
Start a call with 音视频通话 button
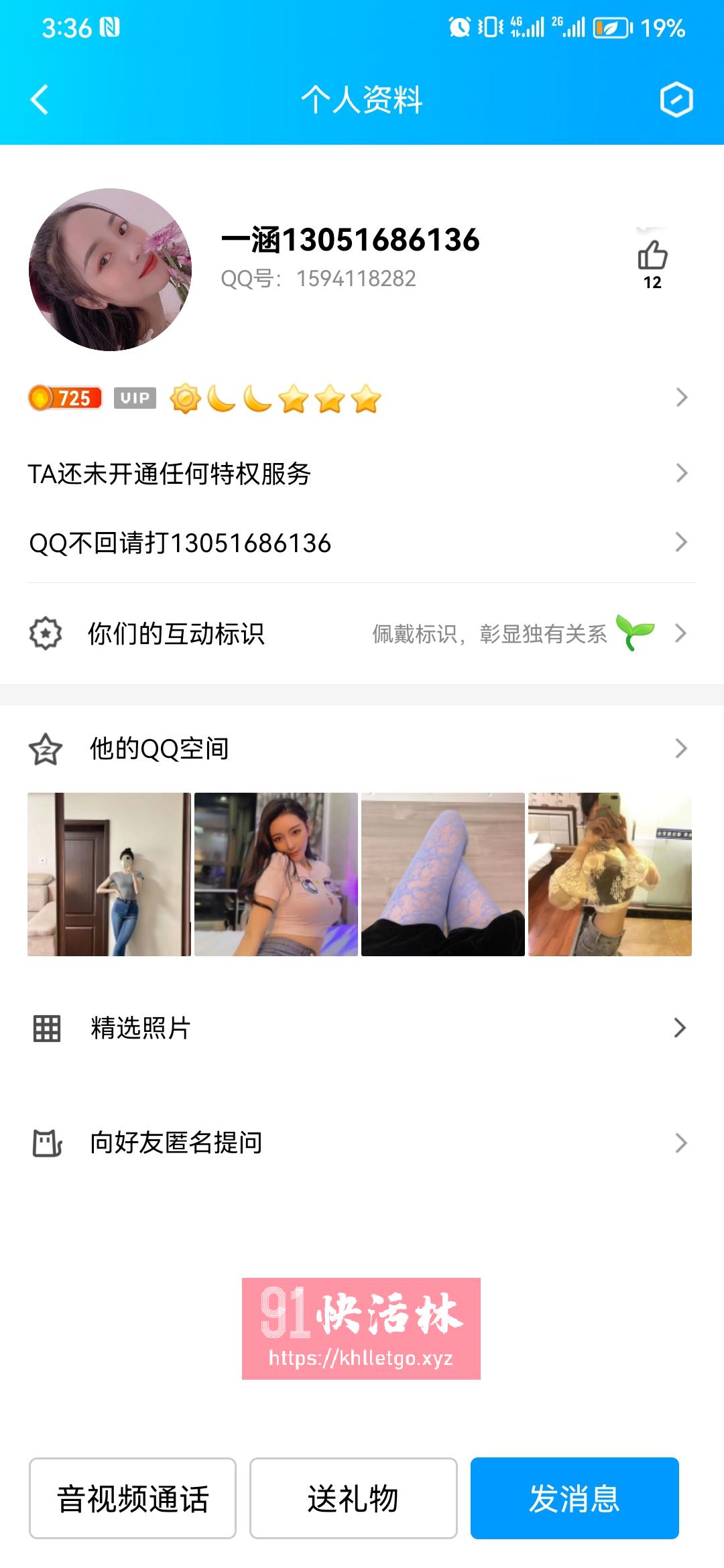point(135,1500)
